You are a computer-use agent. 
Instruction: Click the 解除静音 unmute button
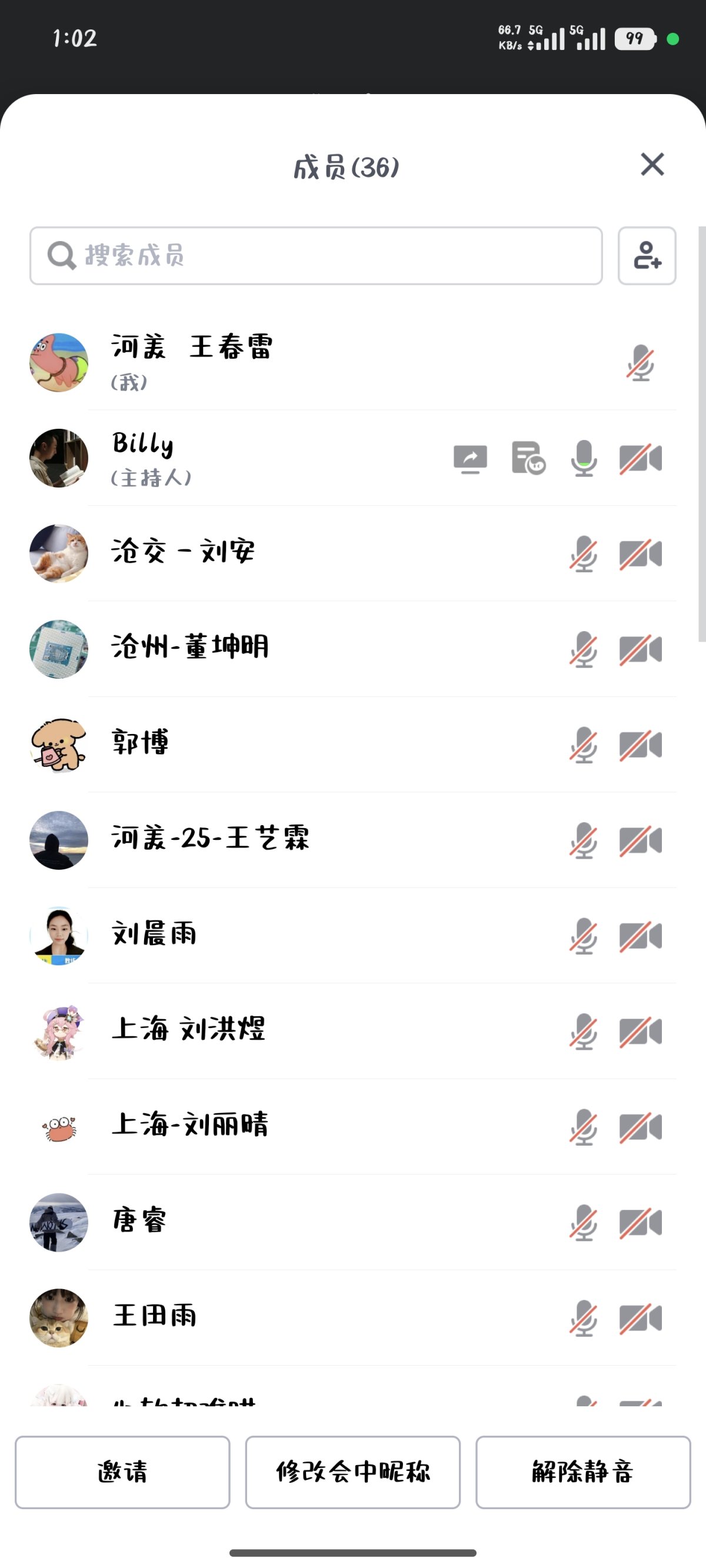[582, 1473]
